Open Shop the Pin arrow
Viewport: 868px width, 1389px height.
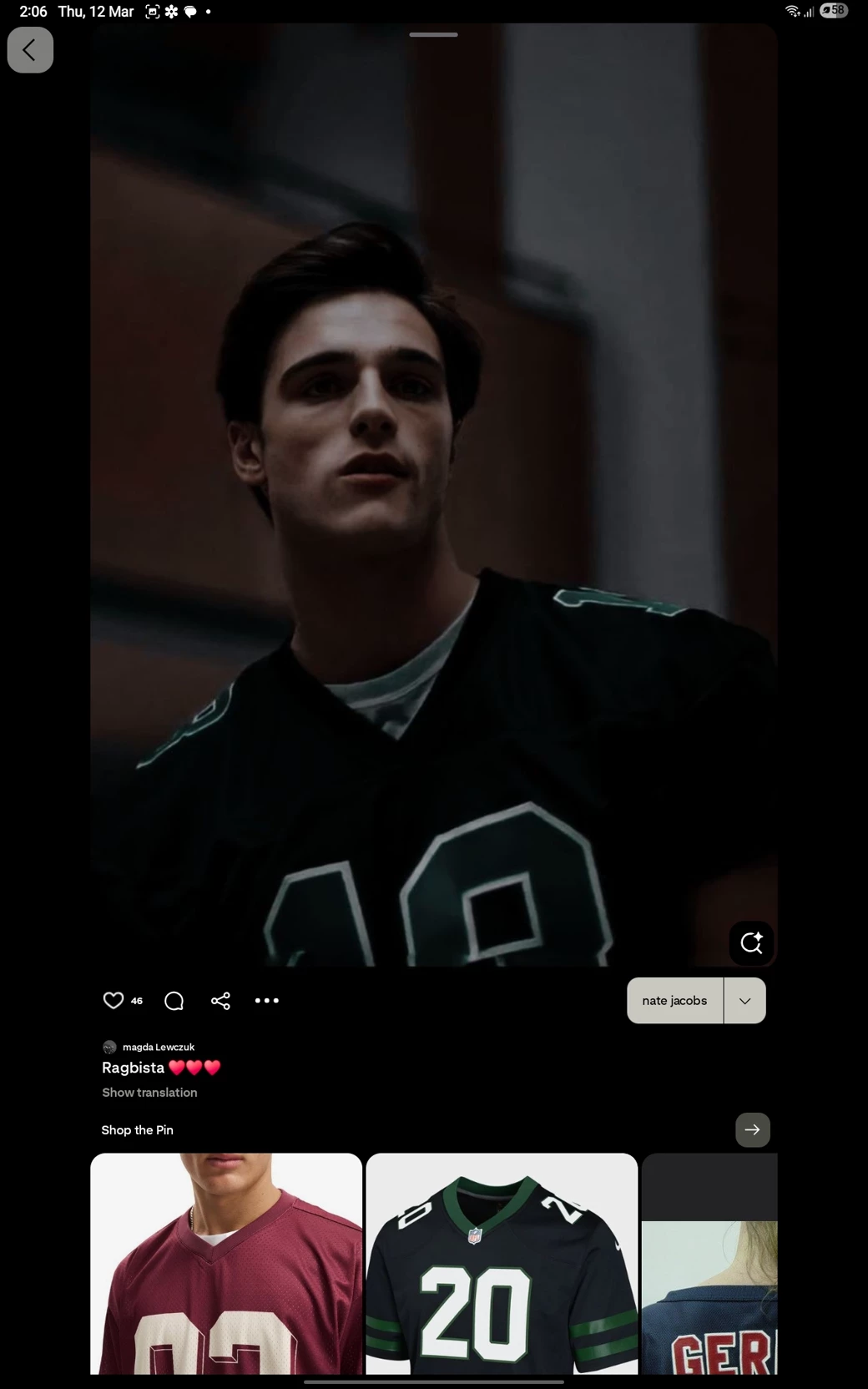point(752,1129)
